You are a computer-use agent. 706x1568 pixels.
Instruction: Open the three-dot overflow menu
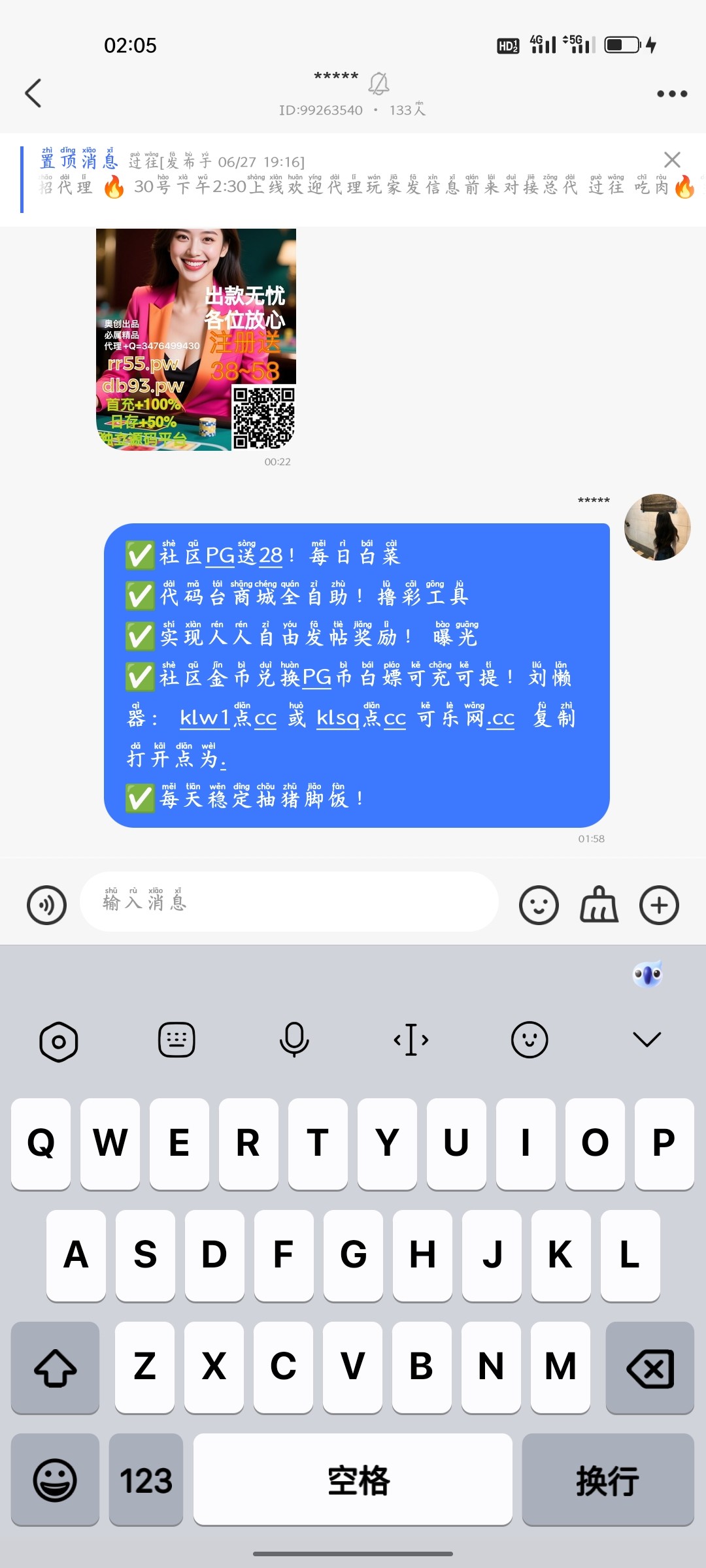pyautogui.click(x=671, y=94)
